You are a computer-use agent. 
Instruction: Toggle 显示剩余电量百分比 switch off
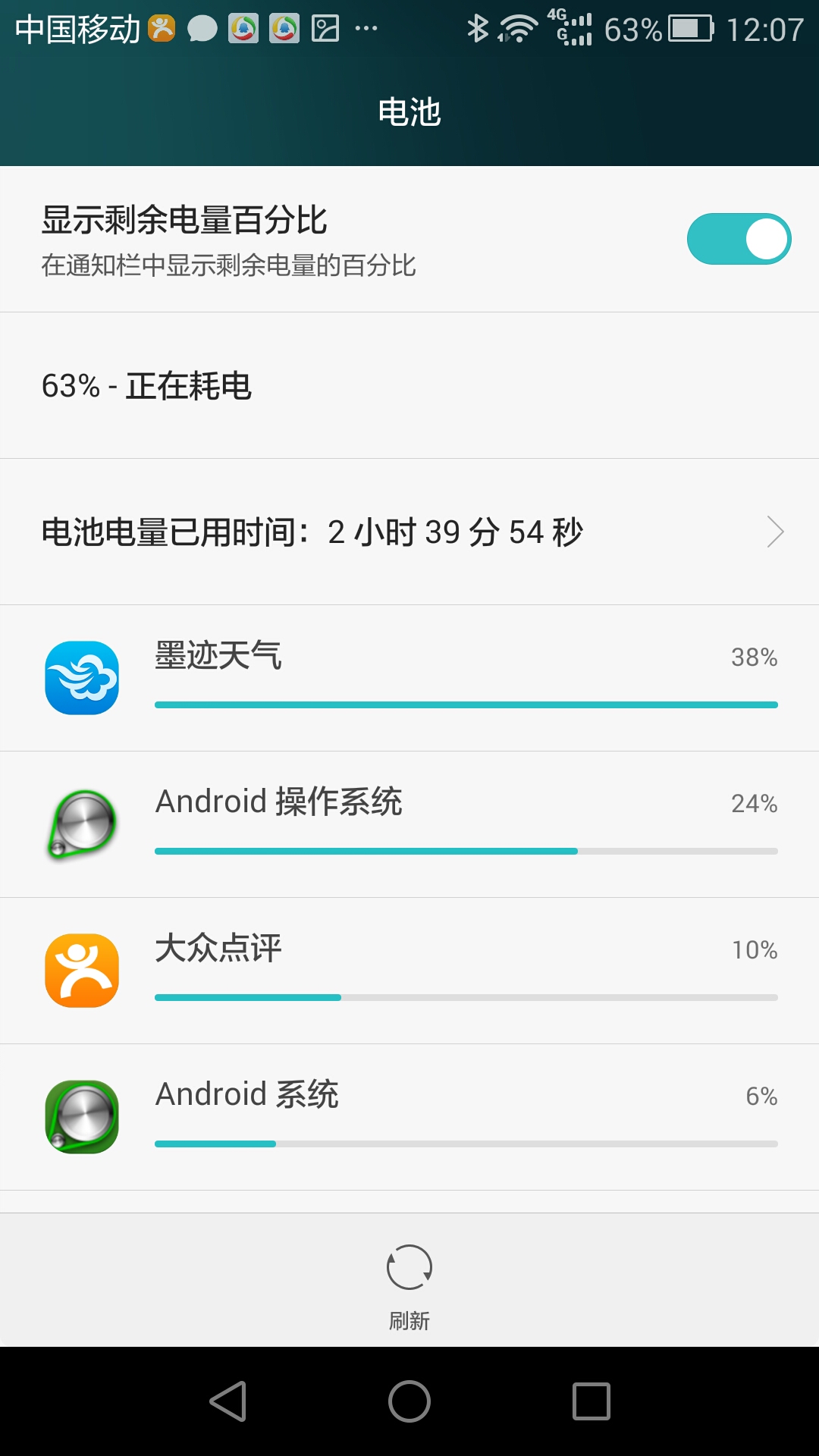point(739,239)
